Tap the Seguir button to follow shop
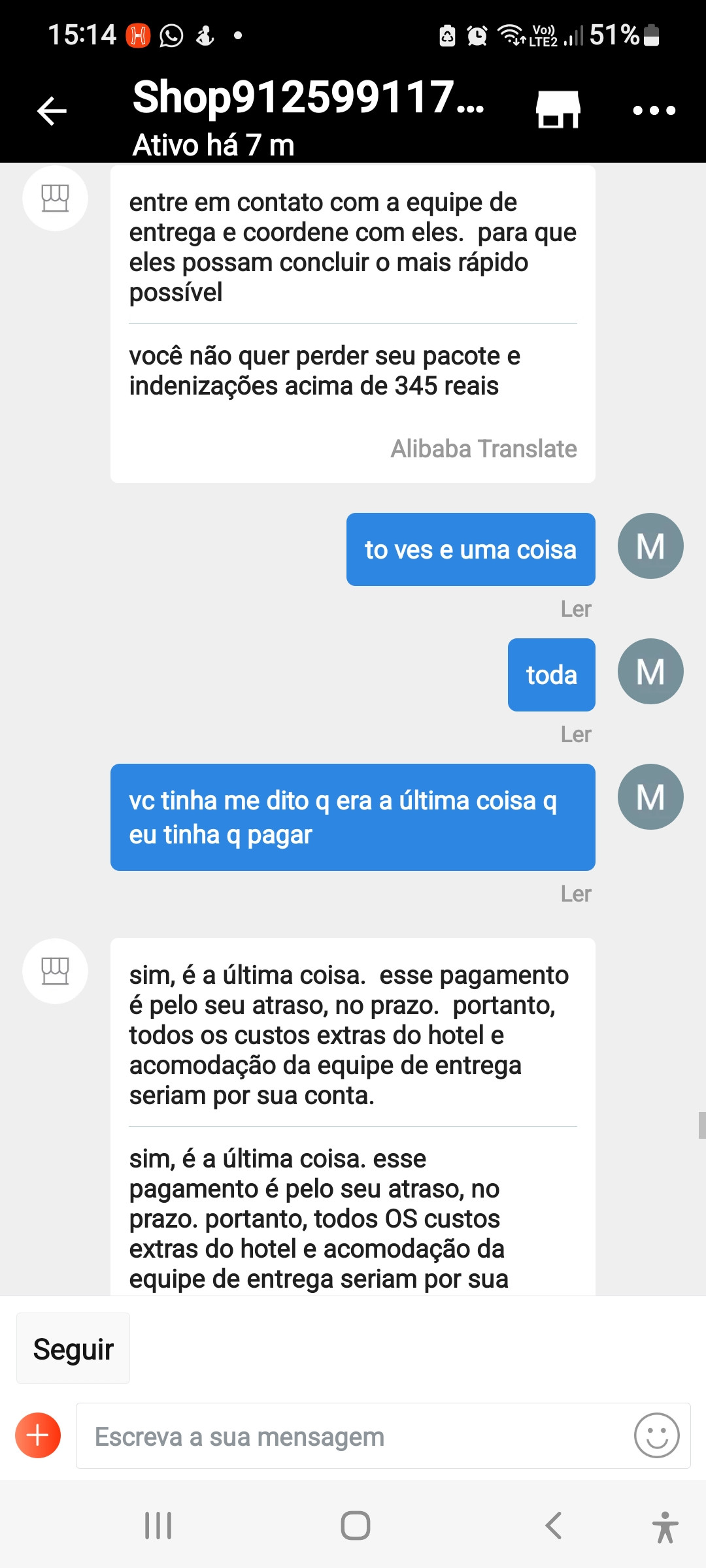Viewport: 706px width, 1568px height. [73, 1348]
